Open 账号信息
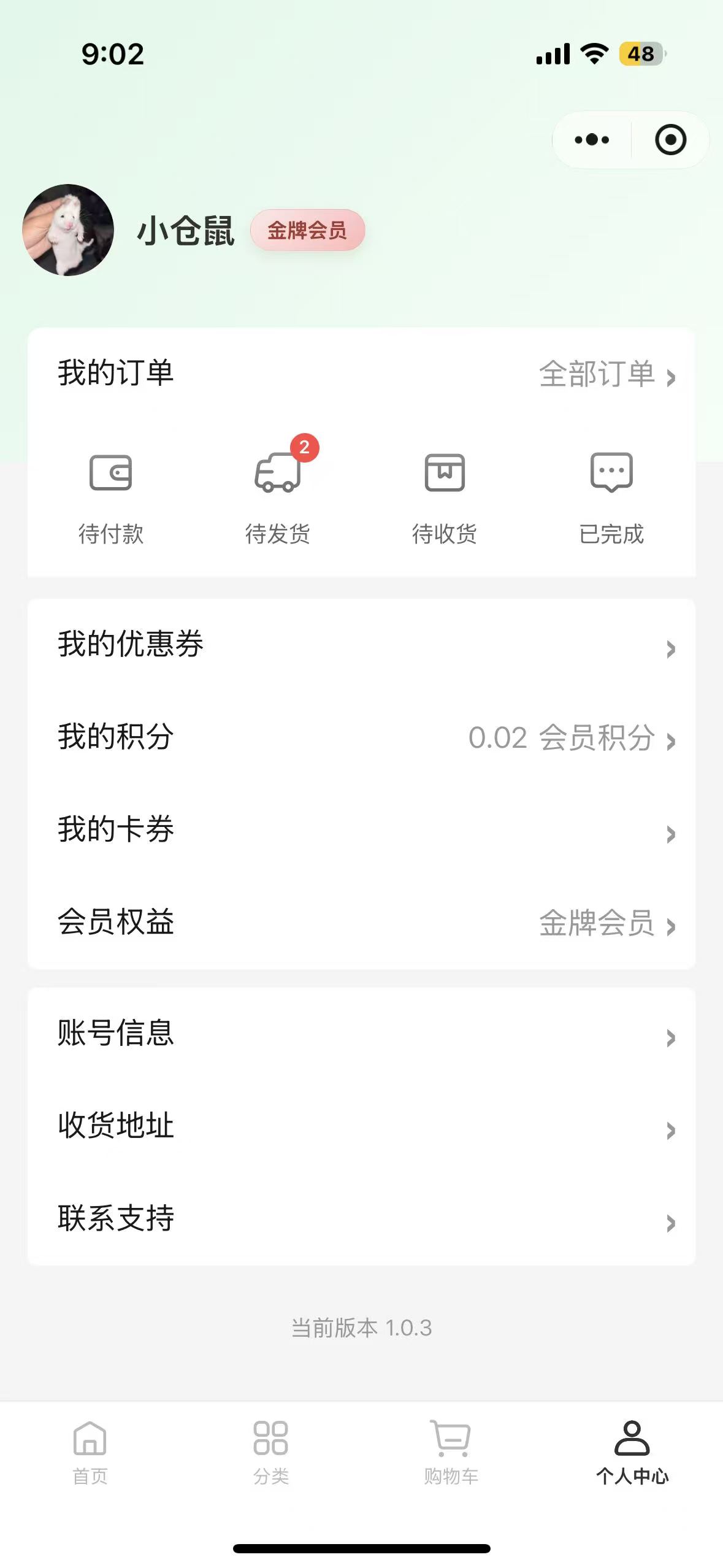Viewport: 723px width, 1568px height. pyautogui.click(x=361, y=1034)
